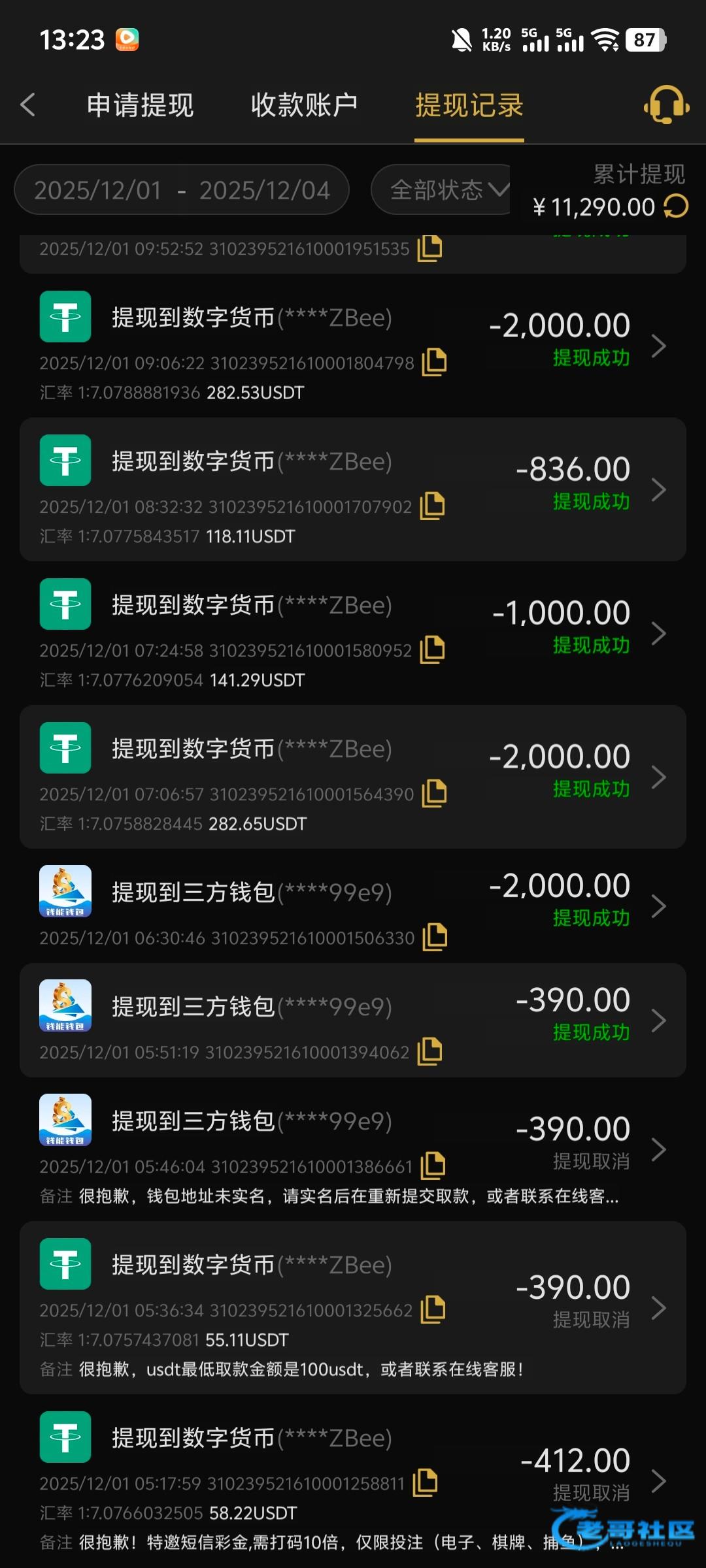Image resolution: width=706 pixels, height=1568 pixels.
Task: Open the date range picker 2025/12/01 - 2025/12/04
Action: [x=182, y=190]
